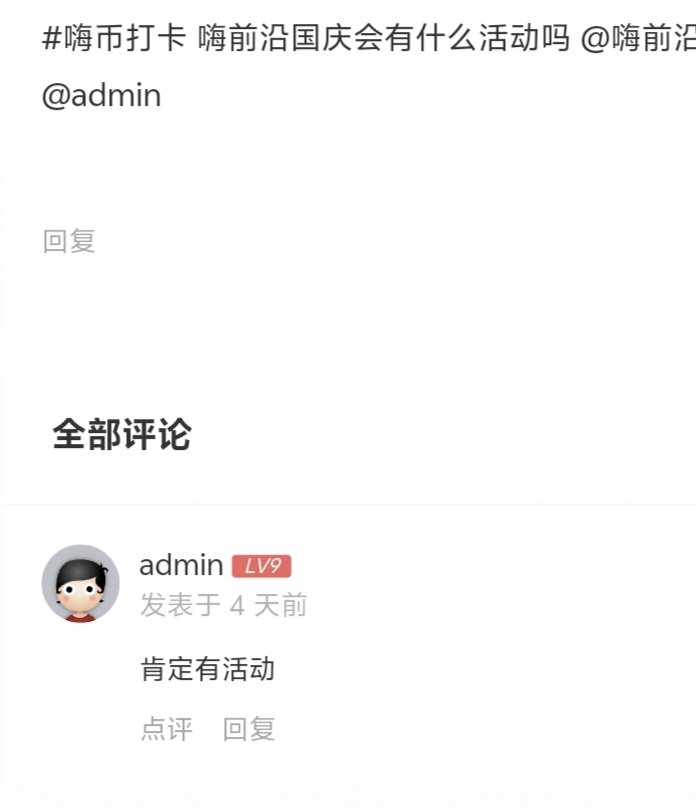This screenshot has height=812, width=696.
Task: Reply to the main post via 回复
Action: click(69, 241)
